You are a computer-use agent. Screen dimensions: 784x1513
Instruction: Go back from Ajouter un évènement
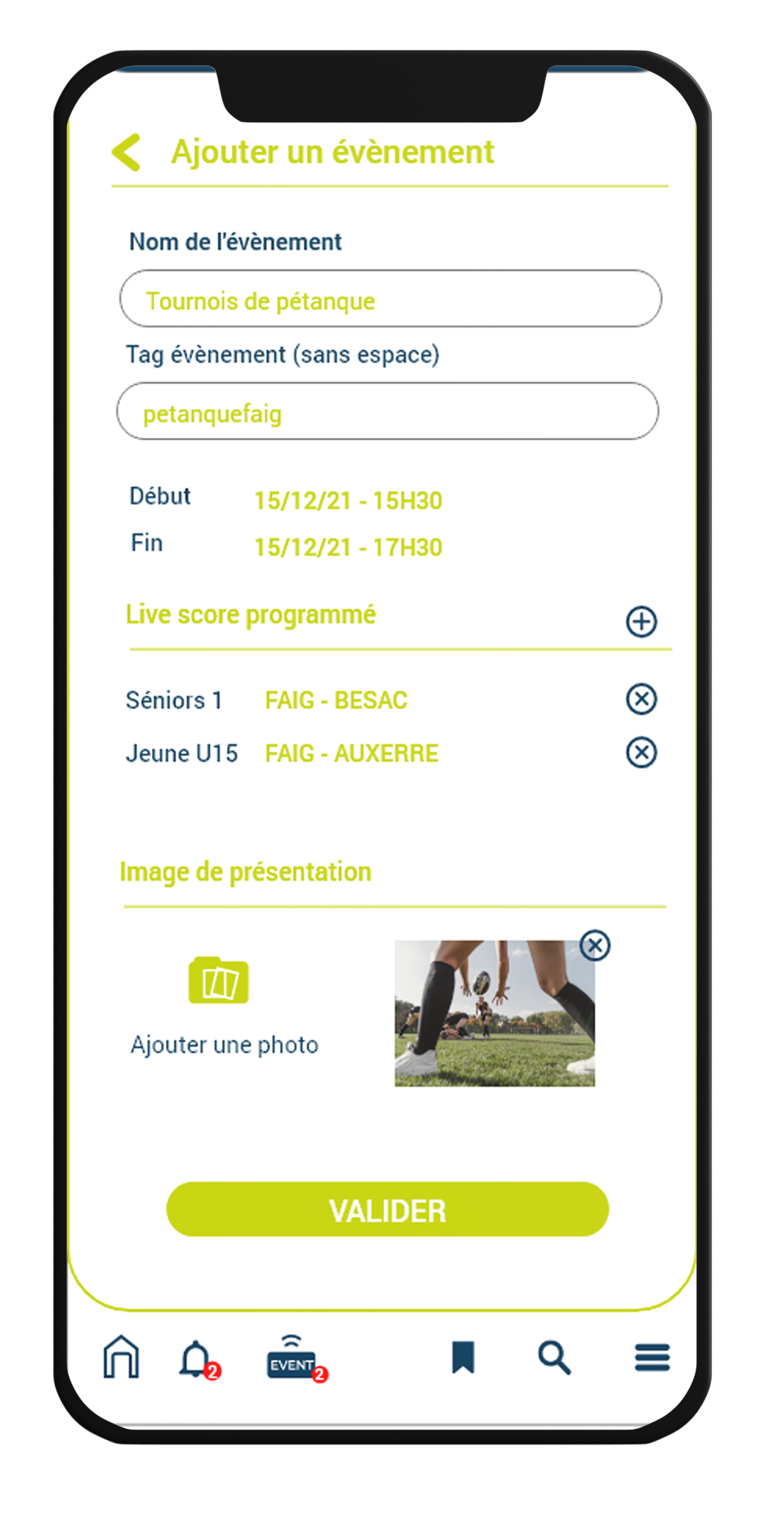(x=127, y=153)
